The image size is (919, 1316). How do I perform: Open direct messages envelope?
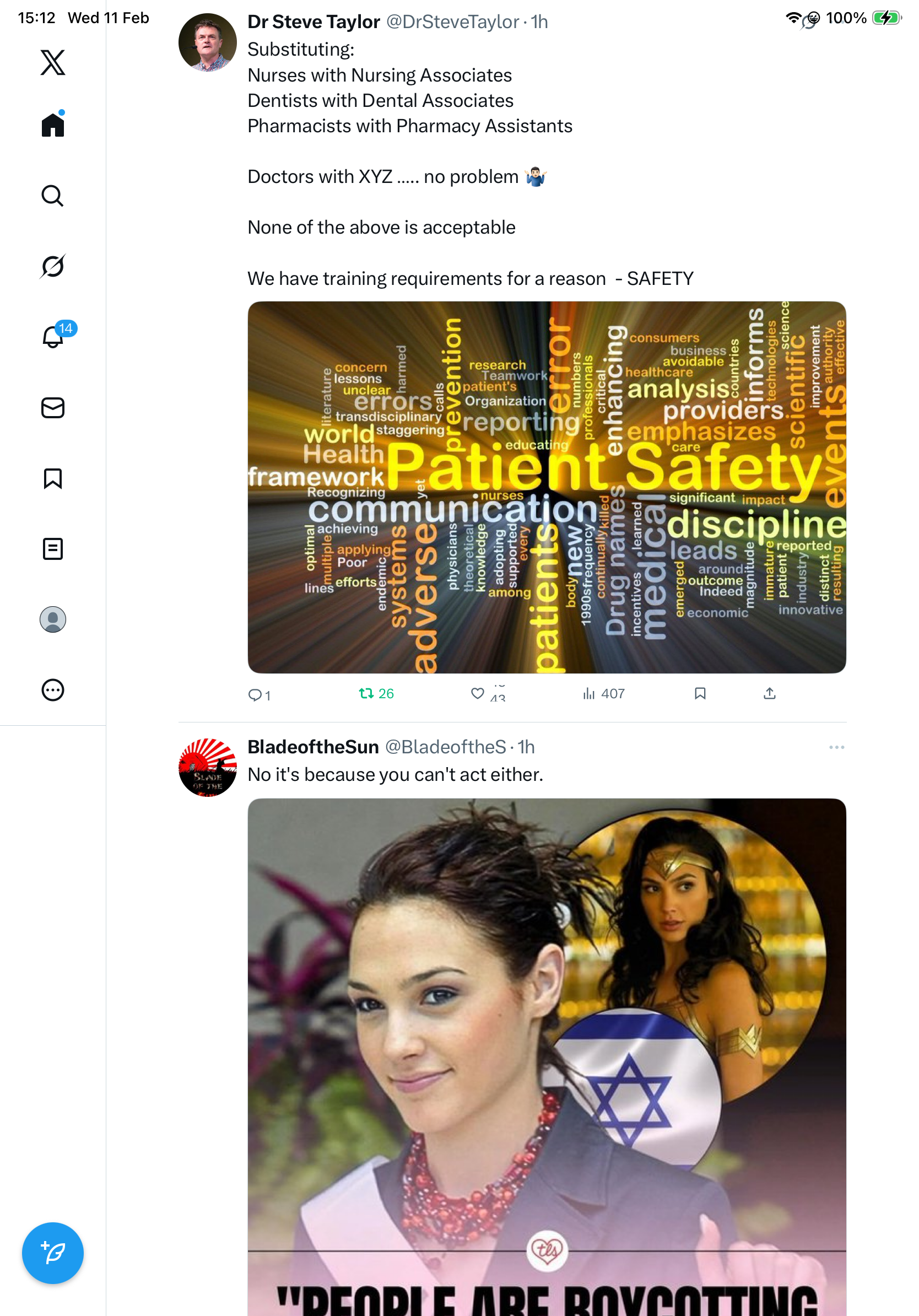[53, 407]
